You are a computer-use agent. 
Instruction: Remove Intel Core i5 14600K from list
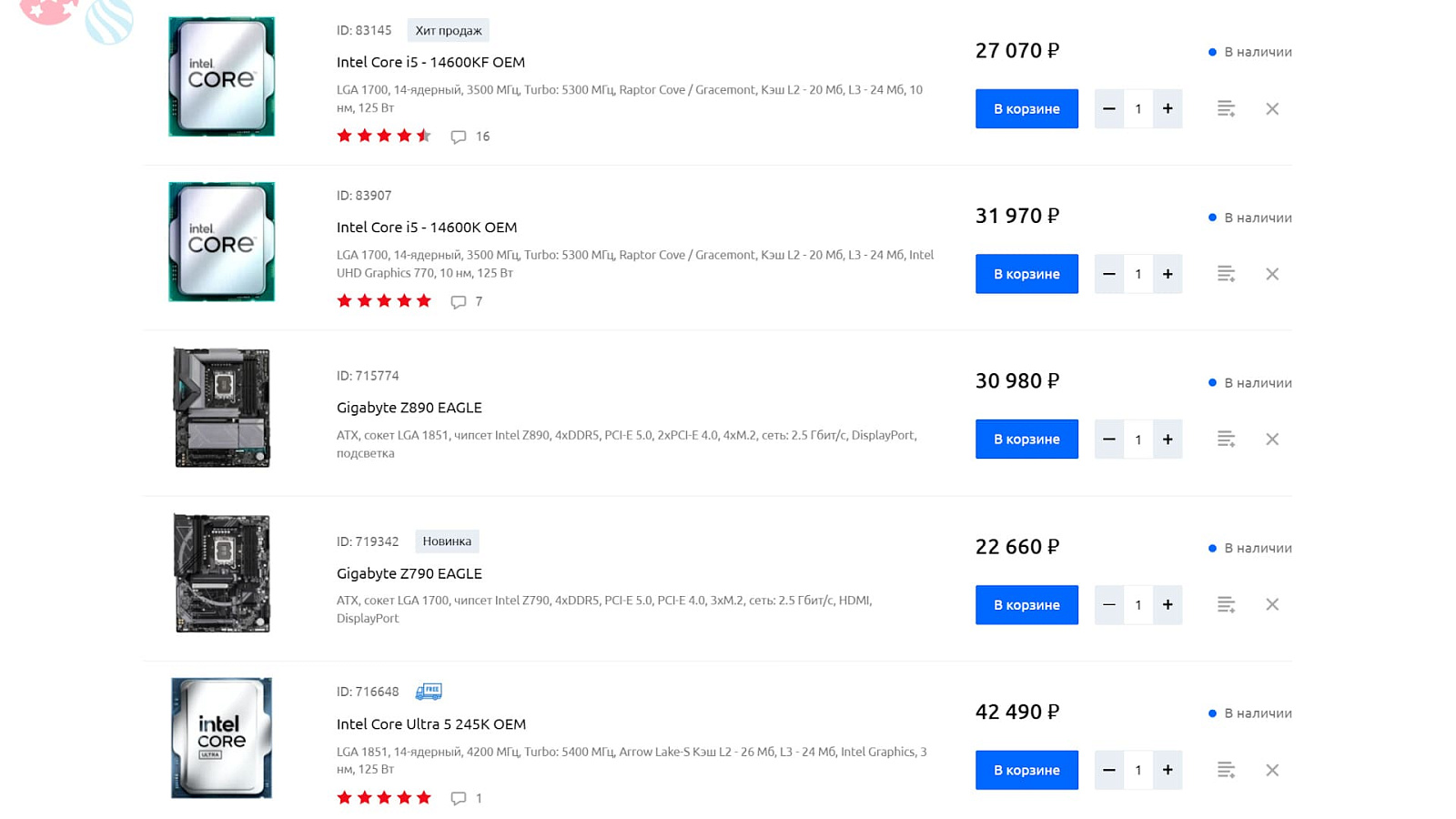[1272, 274]
